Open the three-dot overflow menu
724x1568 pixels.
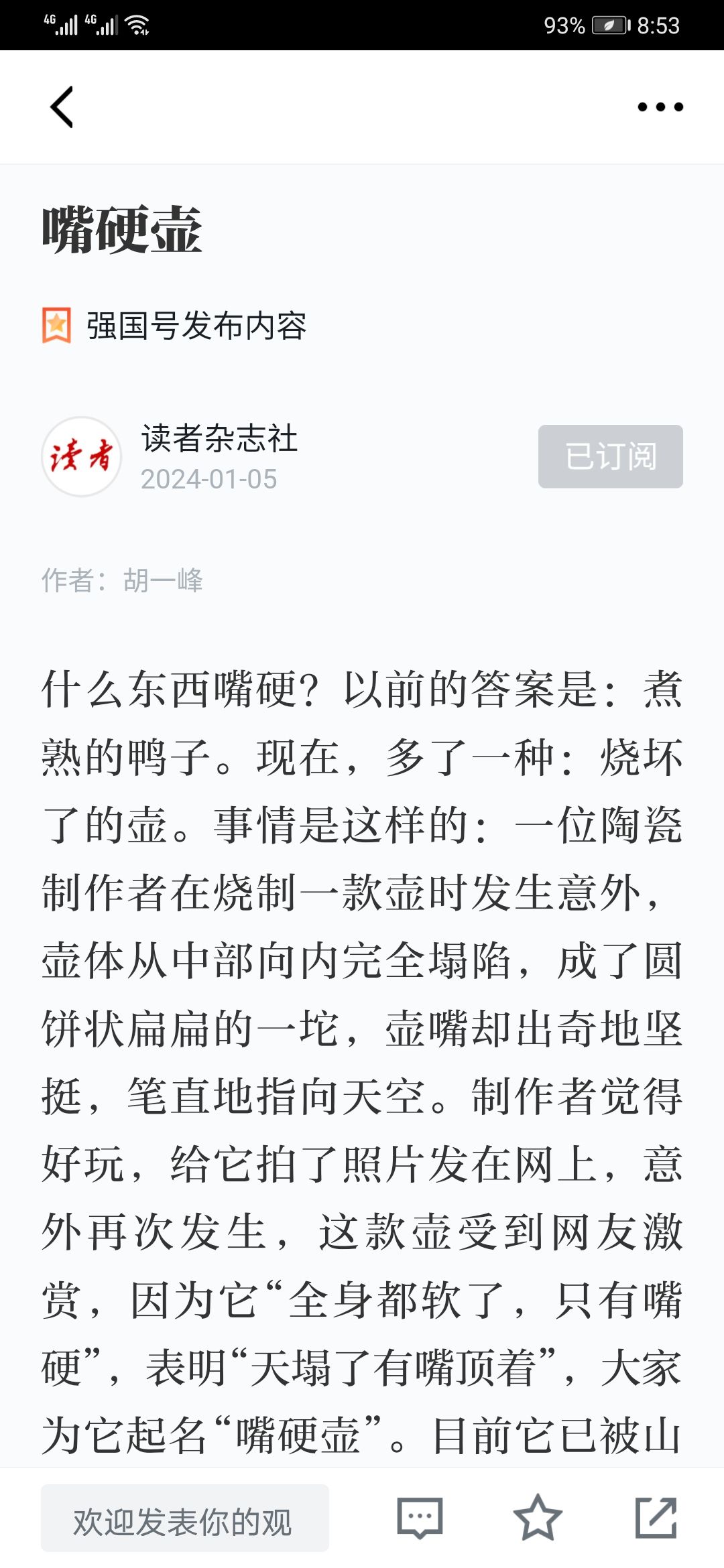(x=660, y=107)
